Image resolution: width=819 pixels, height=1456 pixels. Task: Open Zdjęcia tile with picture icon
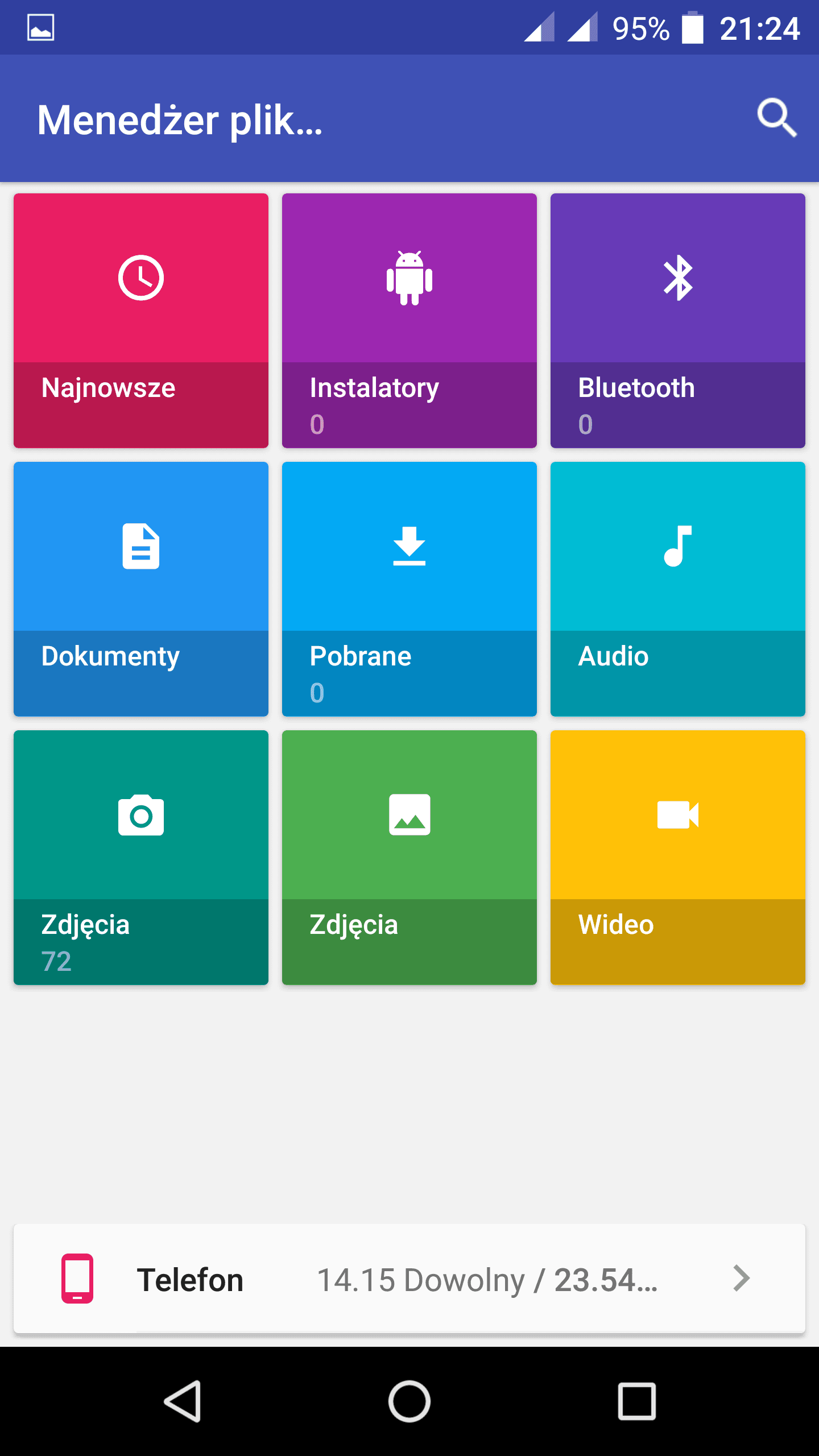(x=409, y=858)
